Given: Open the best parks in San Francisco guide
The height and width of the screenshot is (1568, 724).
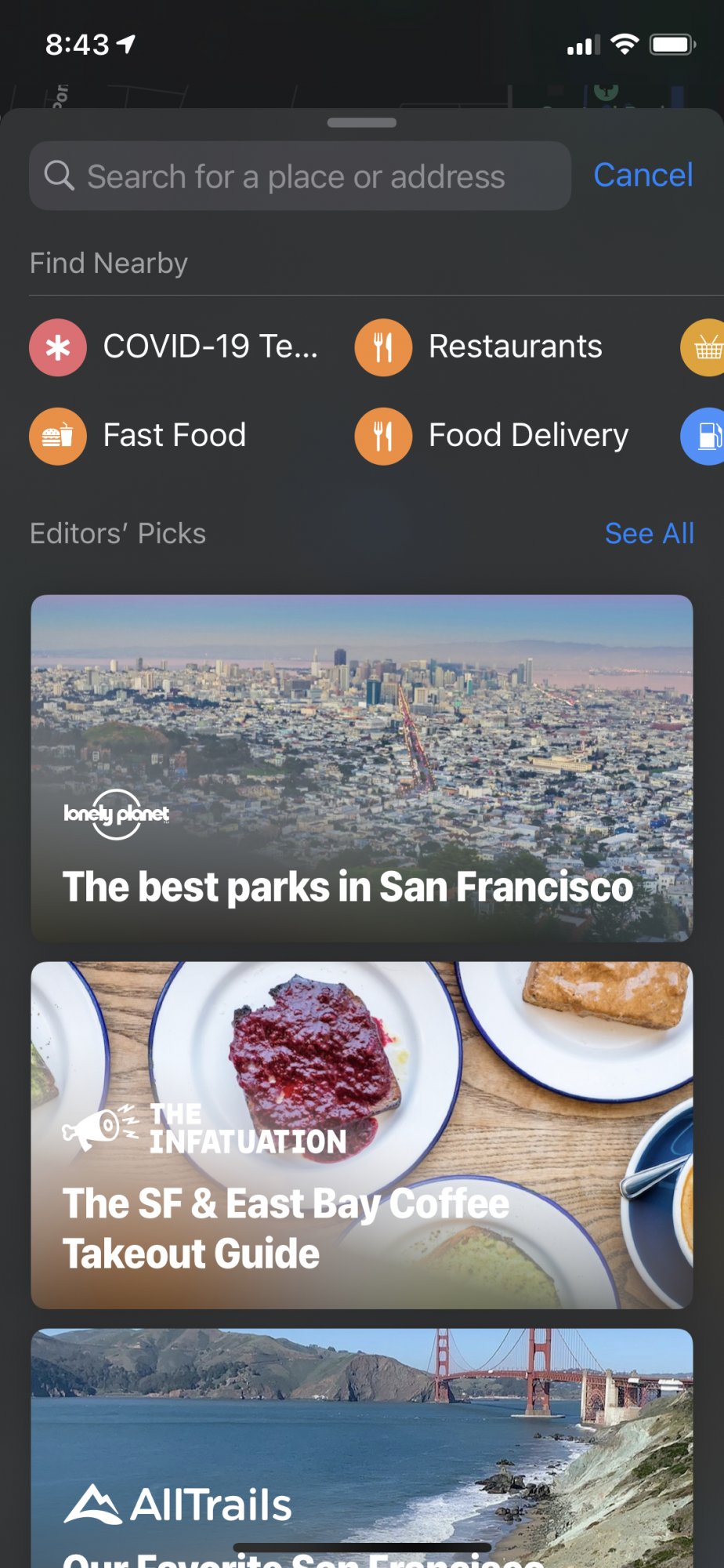Looking at the screenshot, I should pos(362,768).
